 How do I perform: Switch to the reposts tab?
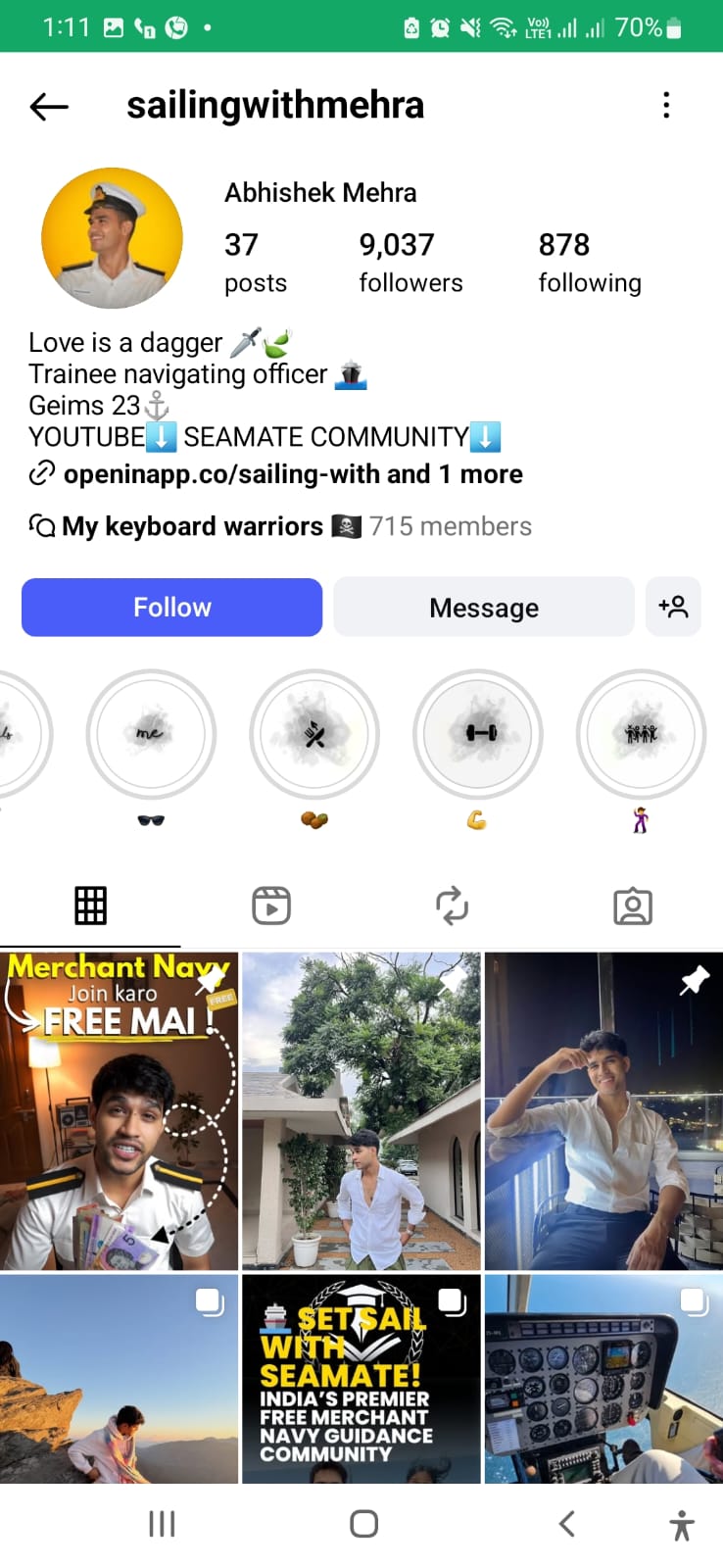click(x=452, y=906)
